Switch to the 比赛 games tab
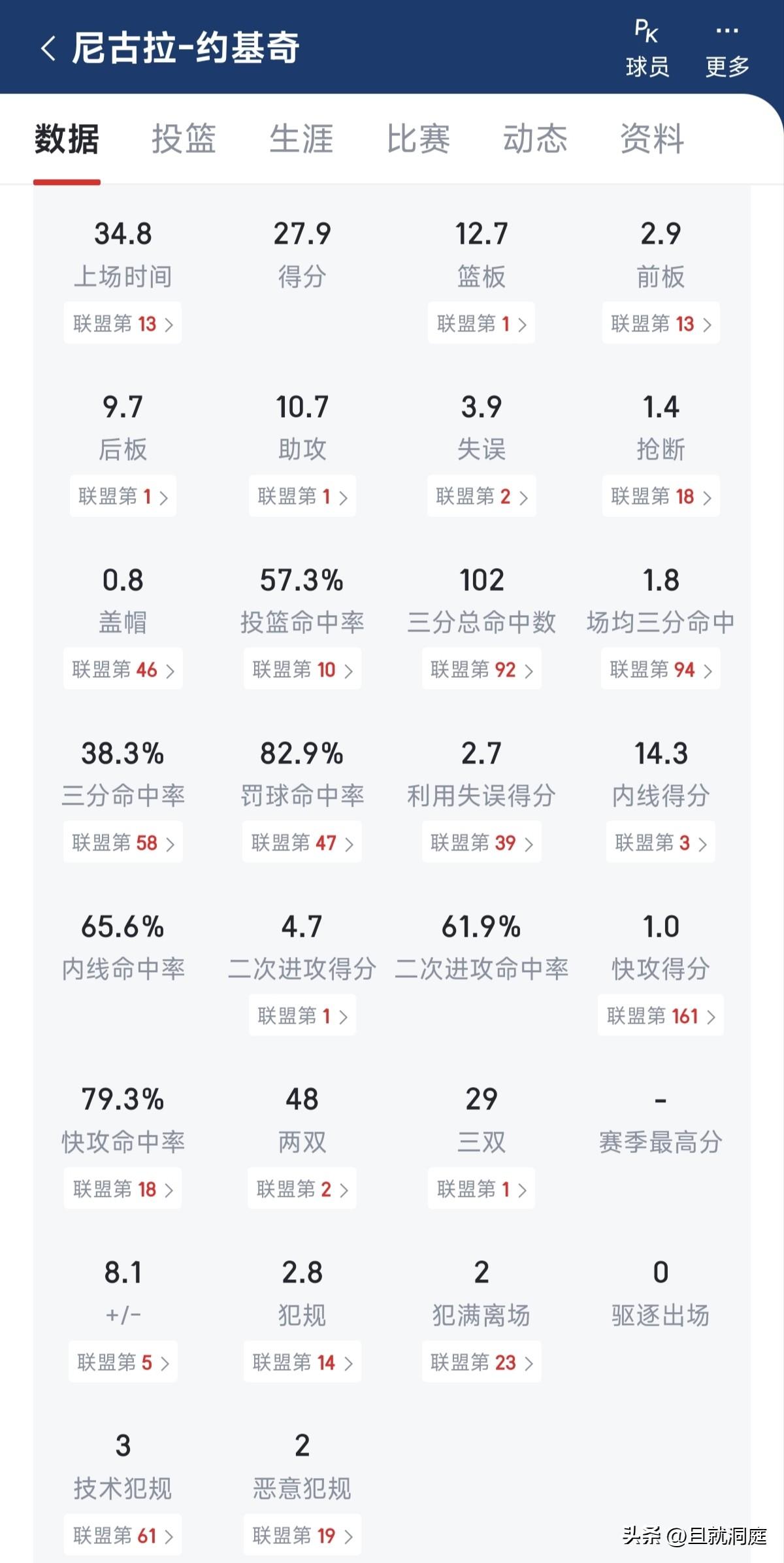 click(x=417, y=139)
